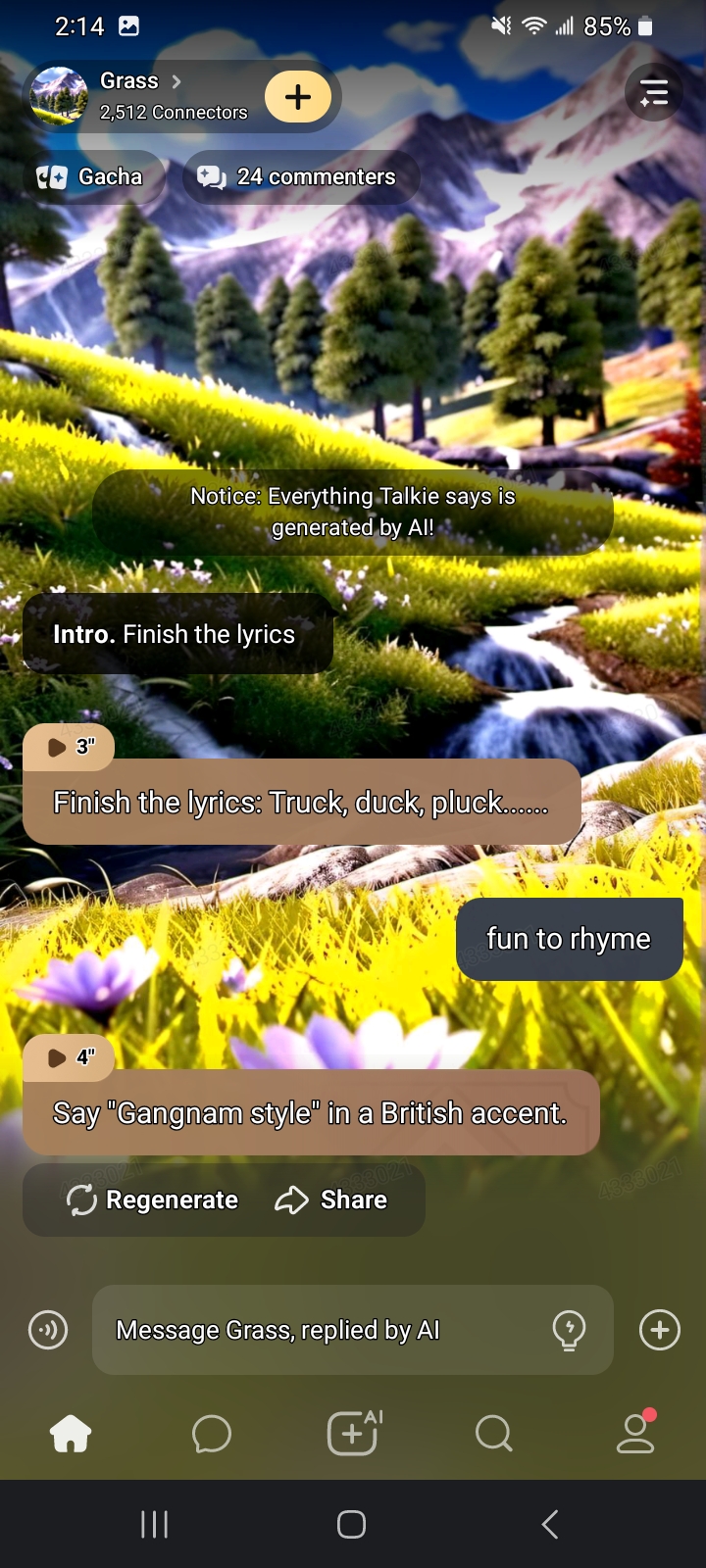This screenshot has width=706, height=1568.
Task: Create a new AI character
Action: [x=353, y=1435]
